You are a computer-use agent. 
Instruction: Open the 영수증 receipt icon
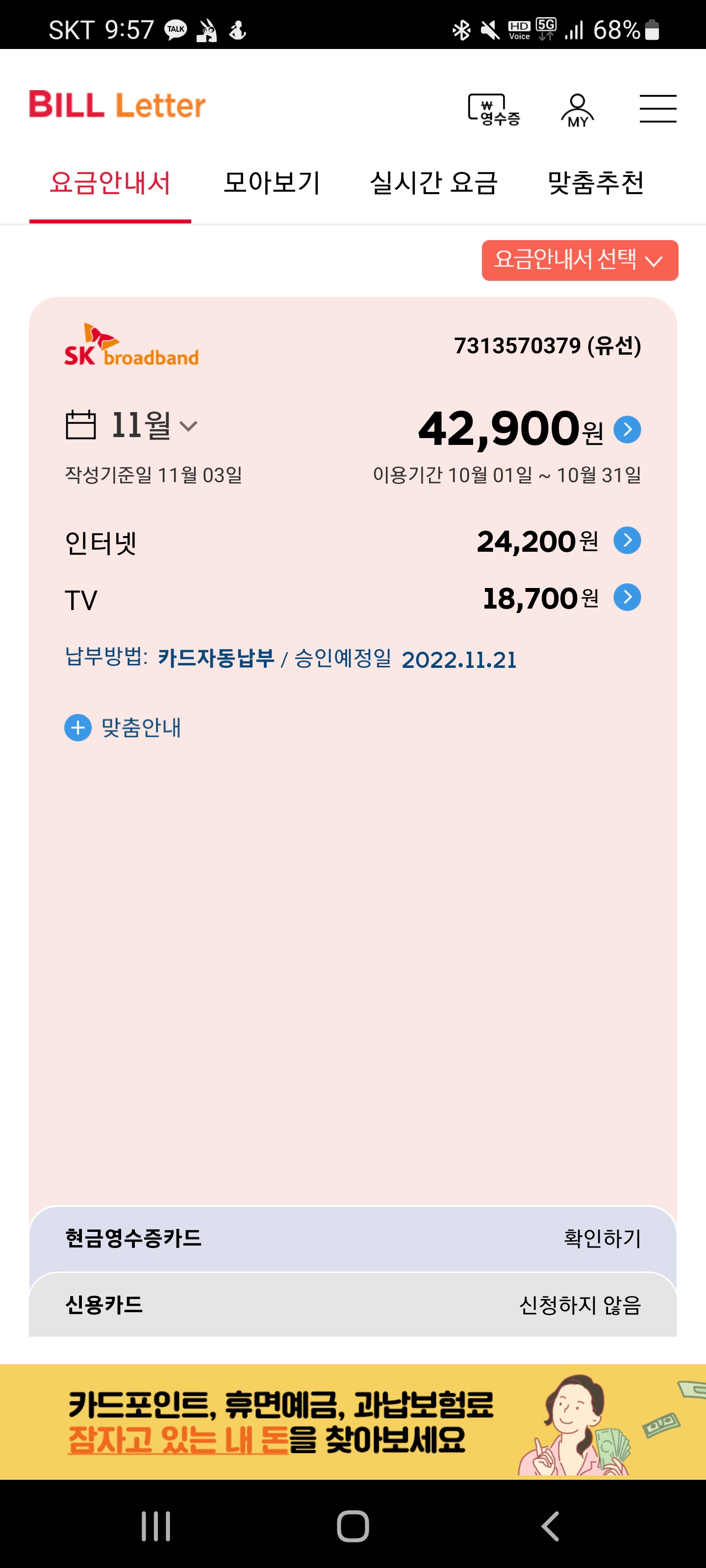point(493,110)
